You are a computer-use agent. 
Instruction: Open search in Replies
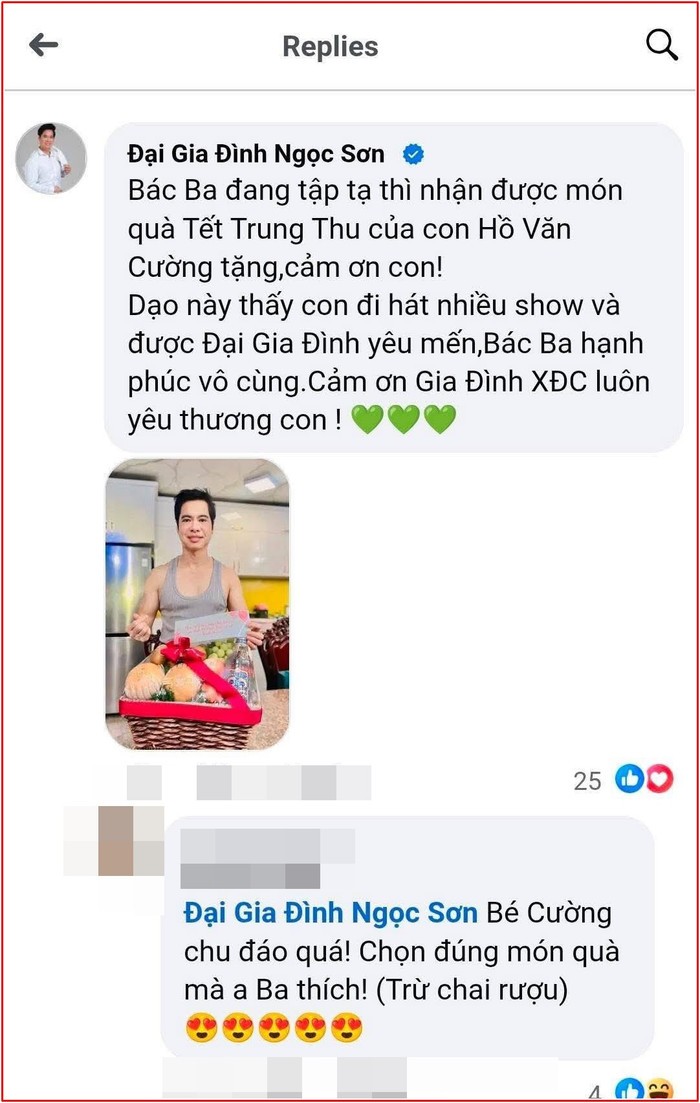point(661,45)
